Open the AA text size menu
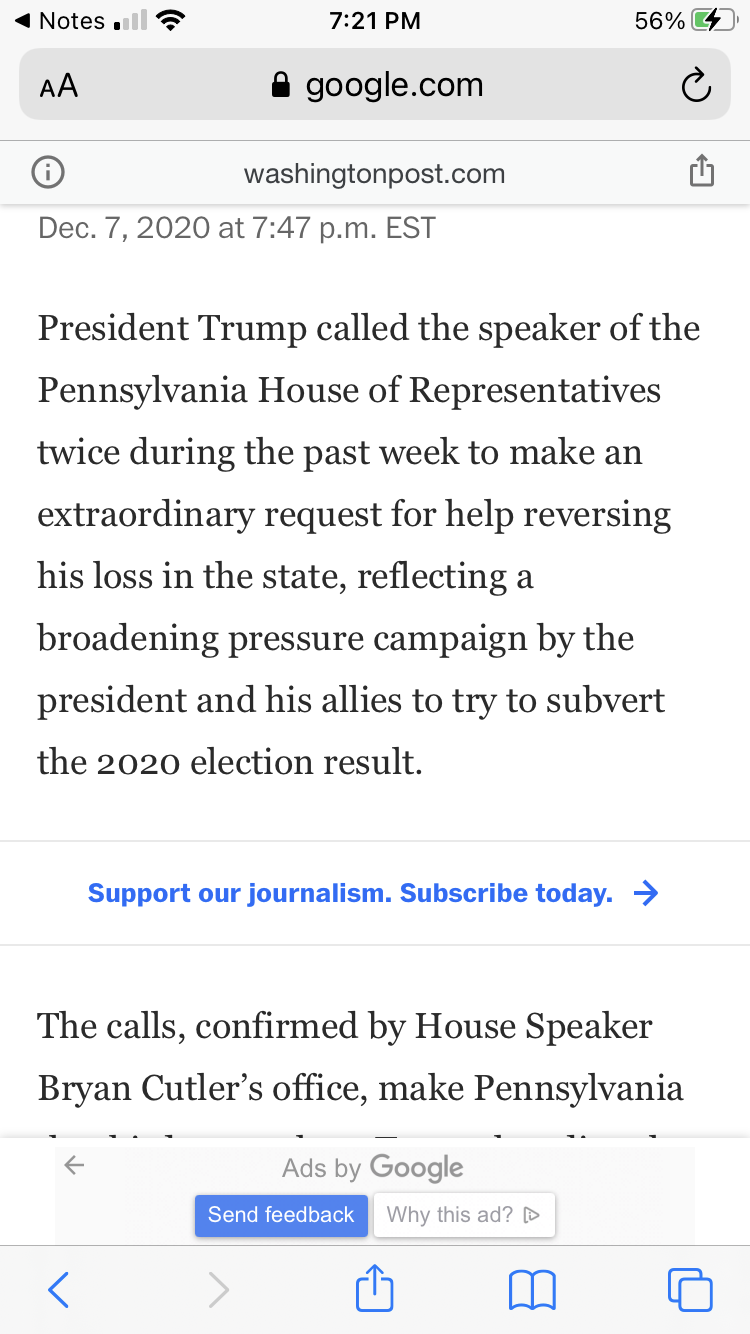The width and height of the screenshot is (750, 1334). point(59,86)
